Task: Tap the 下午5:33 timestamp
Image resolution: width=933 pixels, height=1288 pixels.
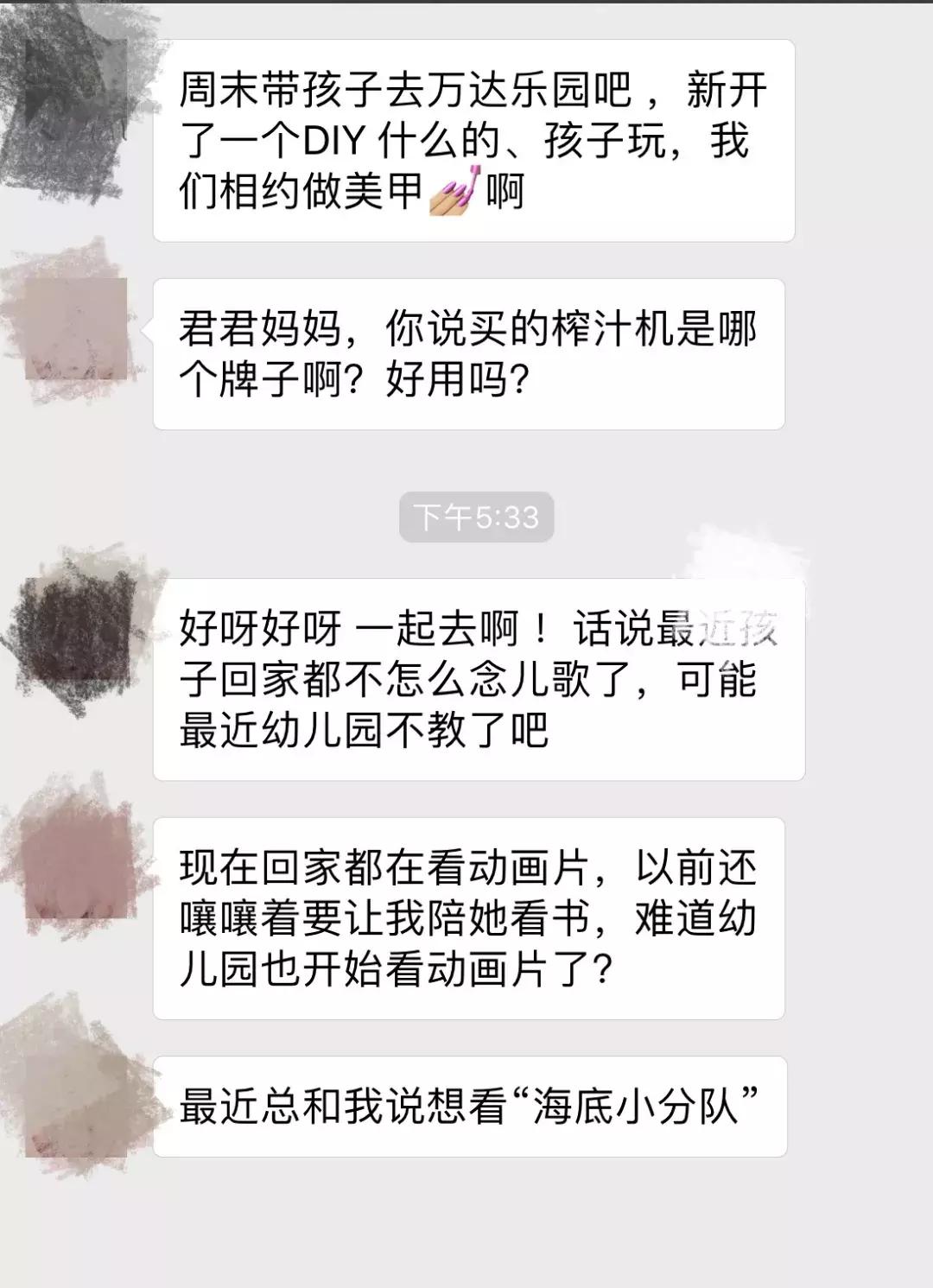Action: 475,516
